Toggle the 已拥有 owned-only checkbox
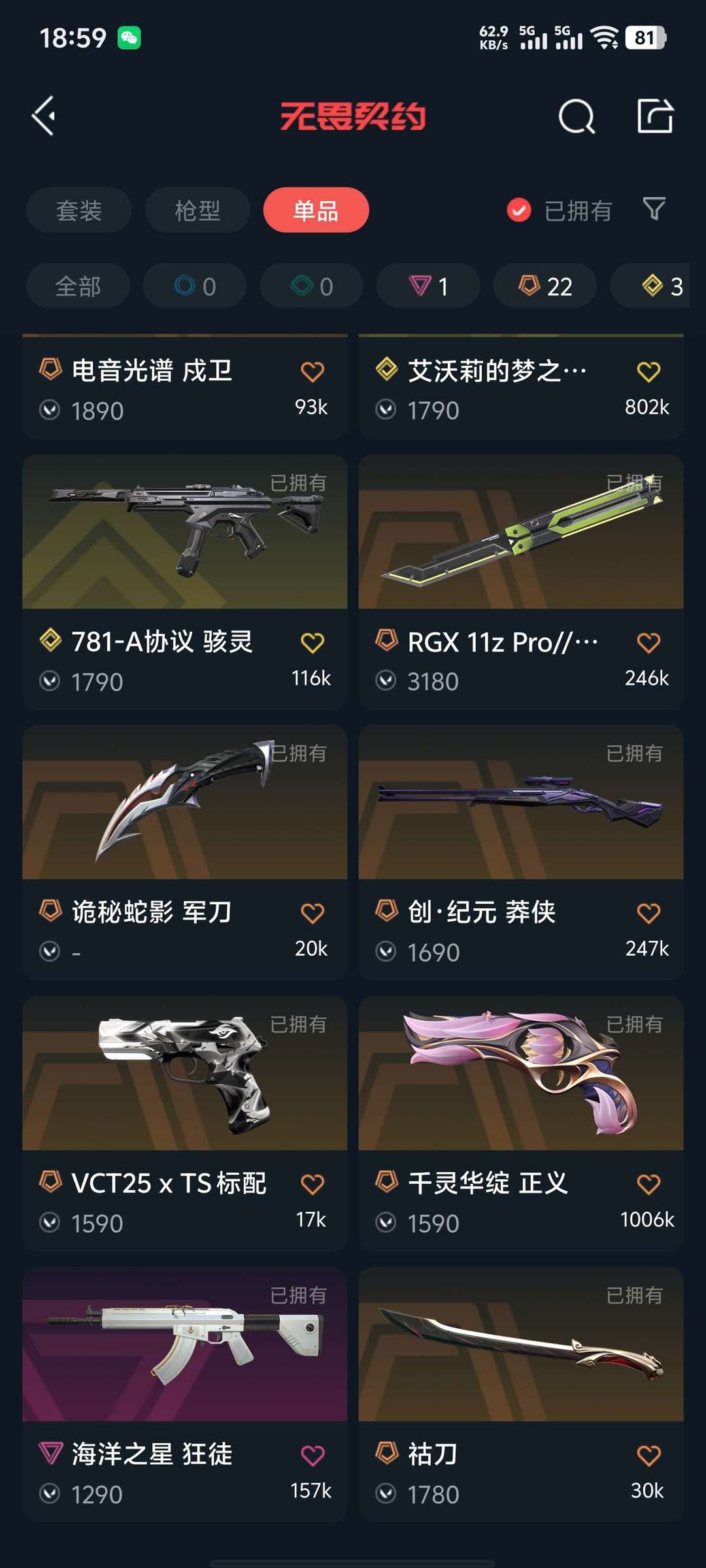The width and height of the screenshot is (706, 1568). coord(519,210)
